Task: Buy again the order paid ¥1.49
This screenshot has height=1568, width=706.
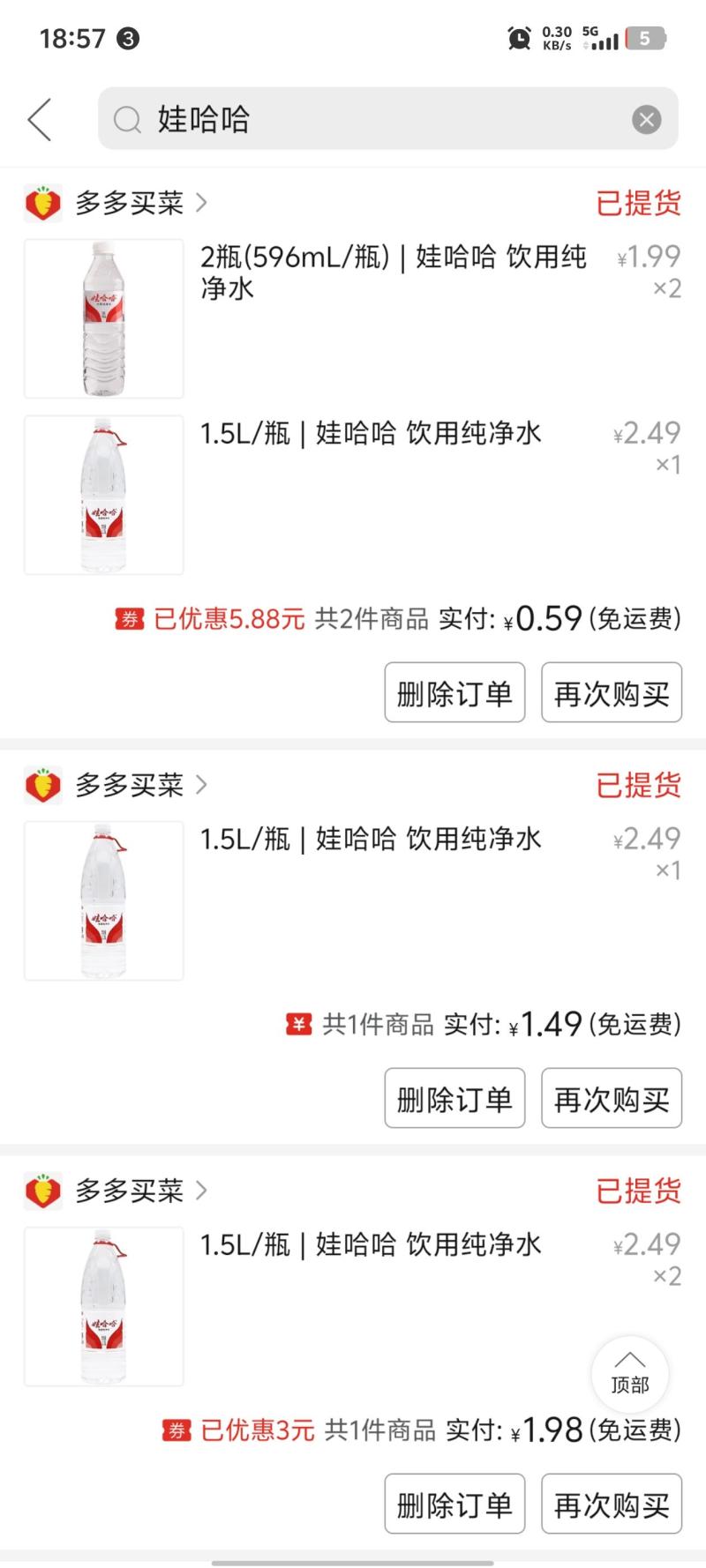Action: coord(612,1099)
